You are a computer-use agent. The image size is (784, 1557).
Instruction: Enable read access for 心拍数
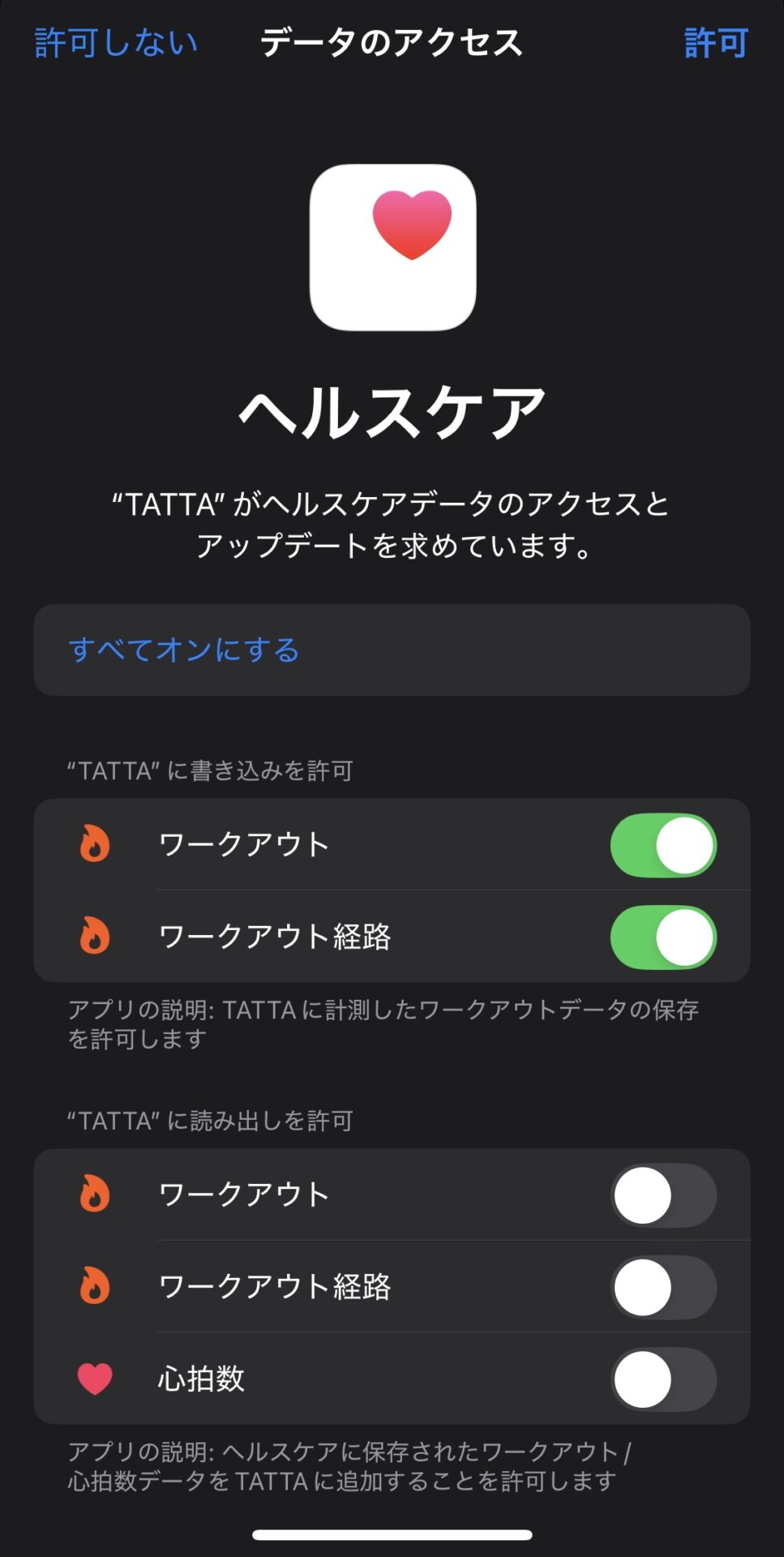tap(662, 1379)
